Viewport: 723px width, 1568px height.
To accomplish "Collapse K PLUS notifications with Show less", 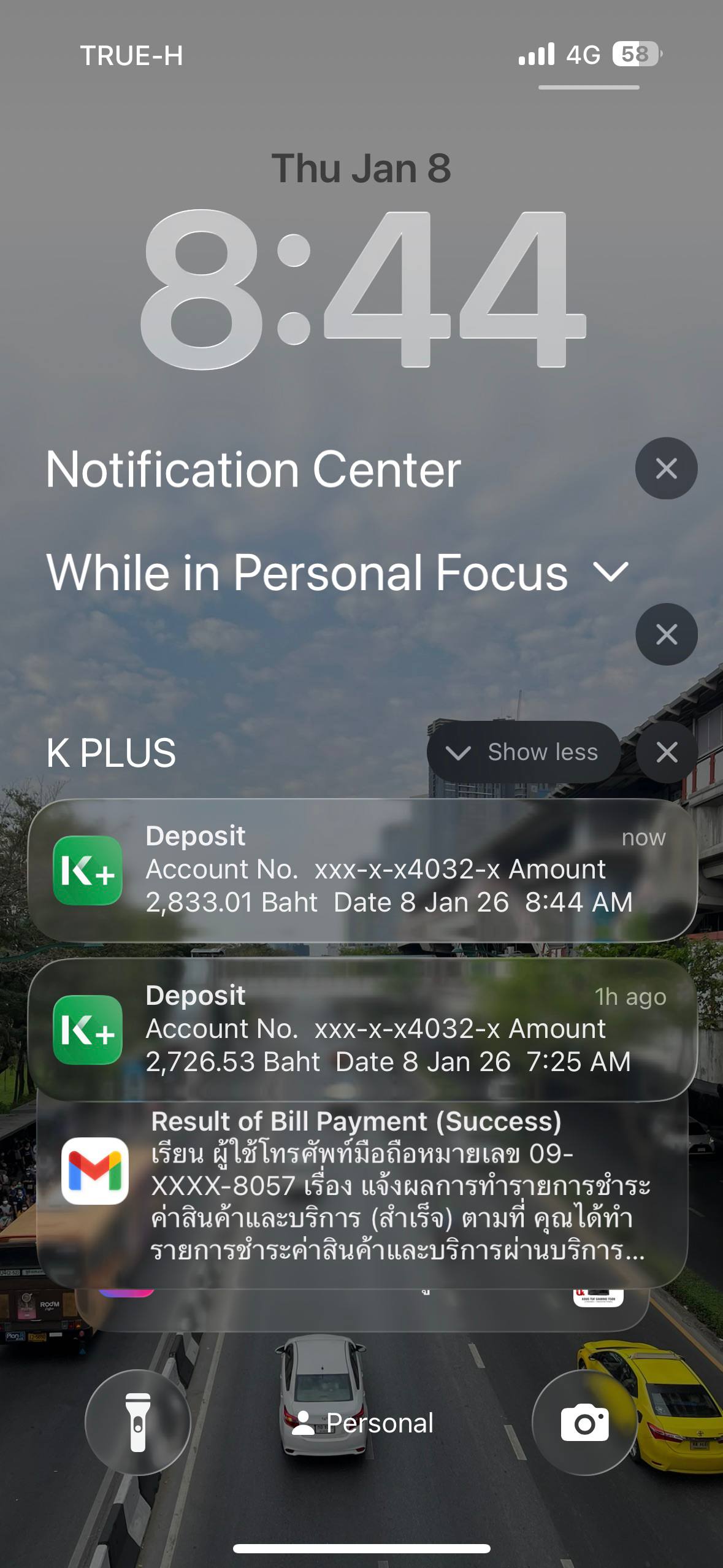I will click(x=523, y=752).
